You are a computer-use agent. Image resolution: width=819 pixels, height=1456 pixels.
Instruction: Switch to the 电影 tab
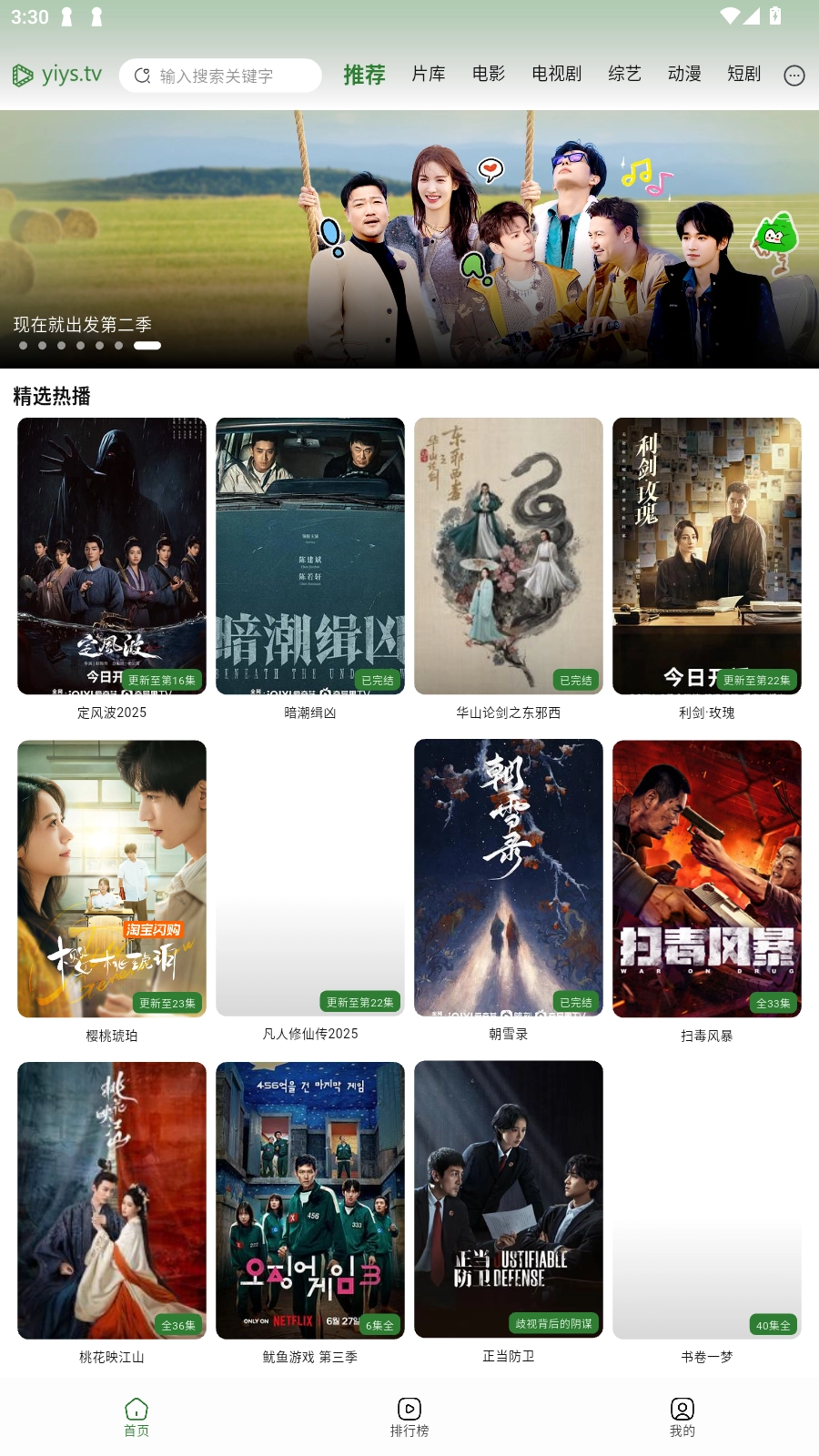(x=489, y=75)
